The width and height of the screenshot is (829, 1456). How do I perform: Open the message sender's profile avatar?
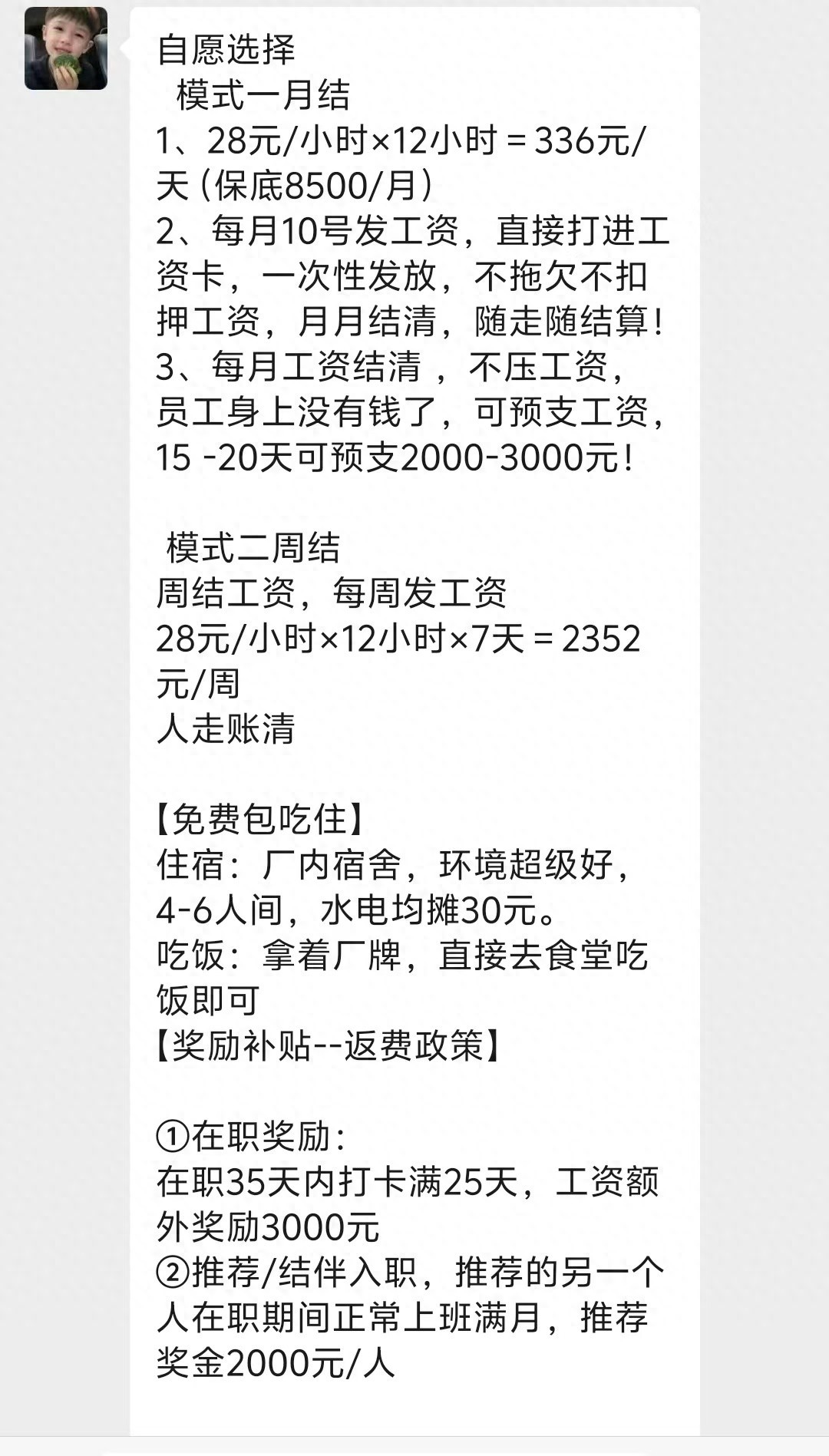66,48
